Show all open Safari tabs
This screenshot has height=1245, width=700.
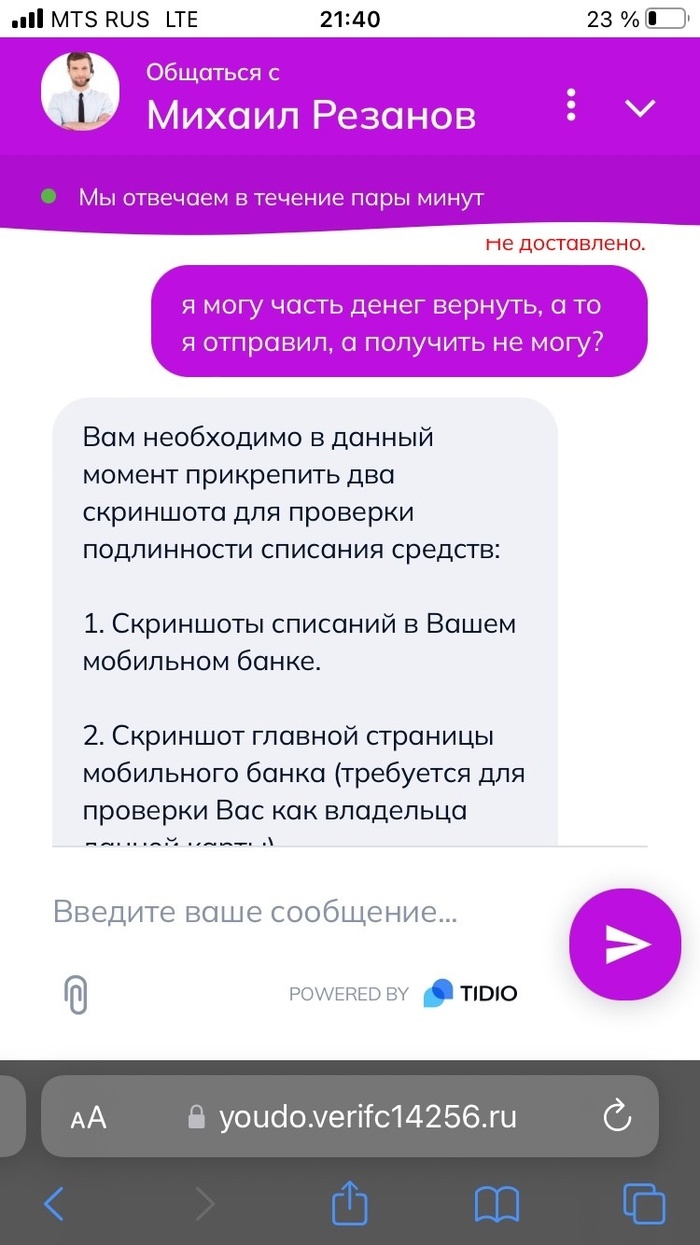coord(643,1204)
